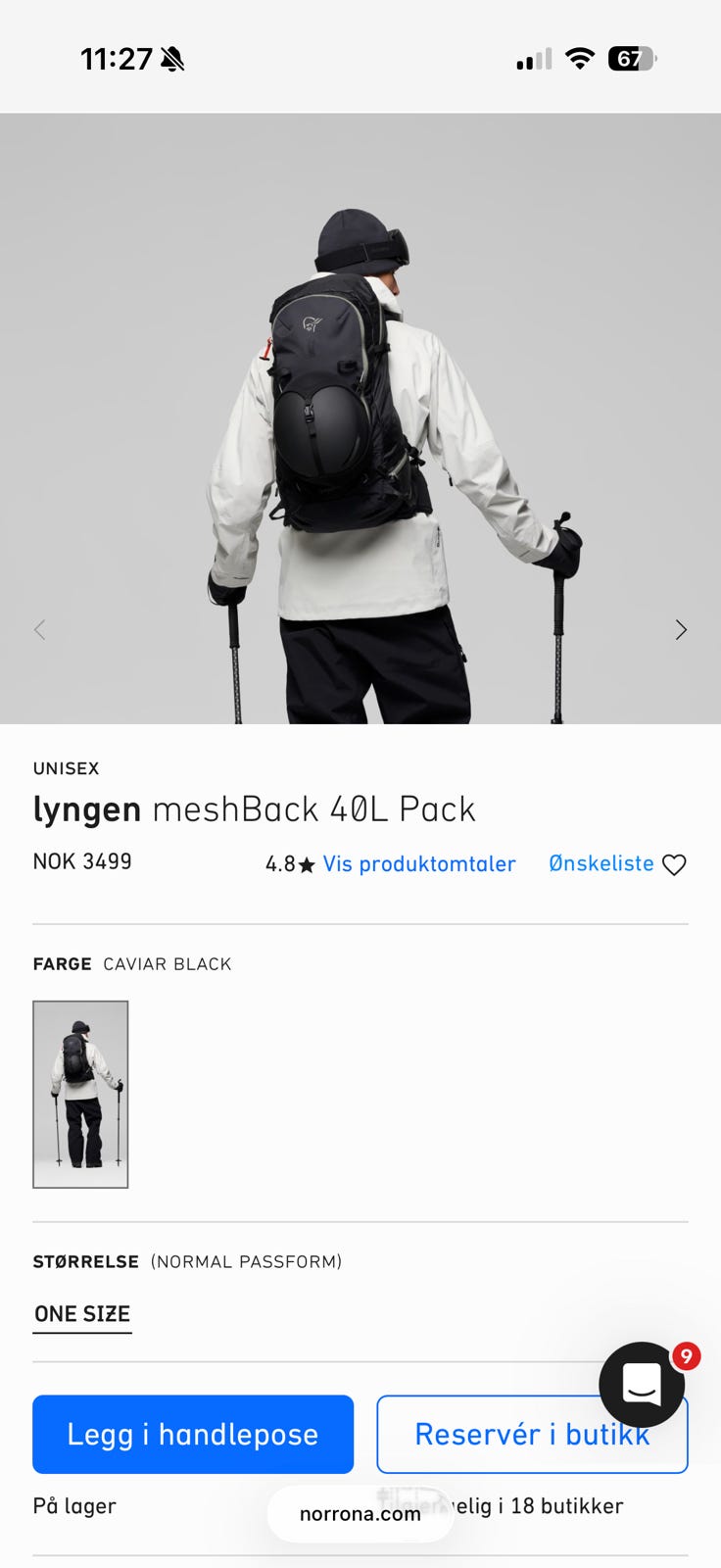Open the main backpack product photo
This screenshot has width=721, height=1568.
(x=360, y=418)
